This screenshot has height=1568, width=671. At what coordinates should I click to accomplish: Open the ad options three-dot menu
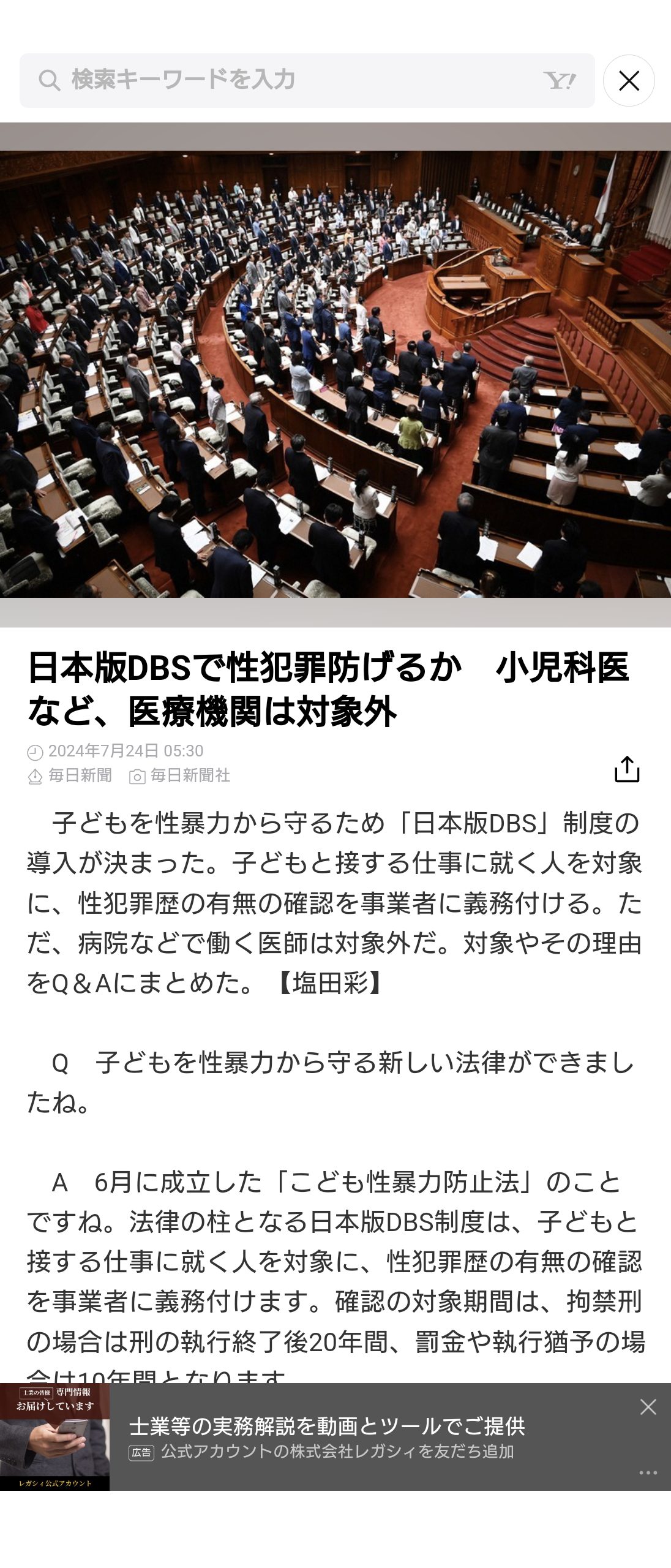click(x=648, y=1472)
